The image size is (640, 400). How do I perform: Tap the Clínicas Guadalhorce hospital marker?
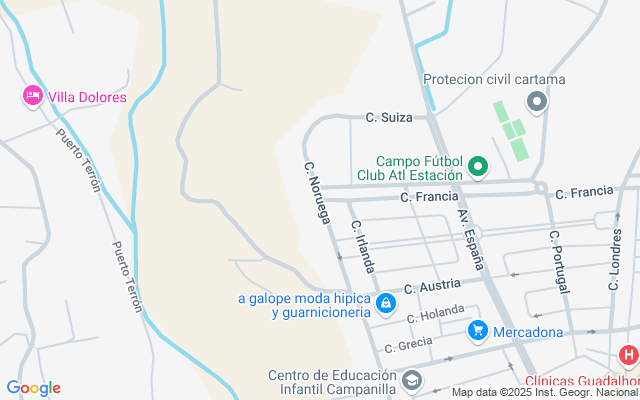point(628,355)
